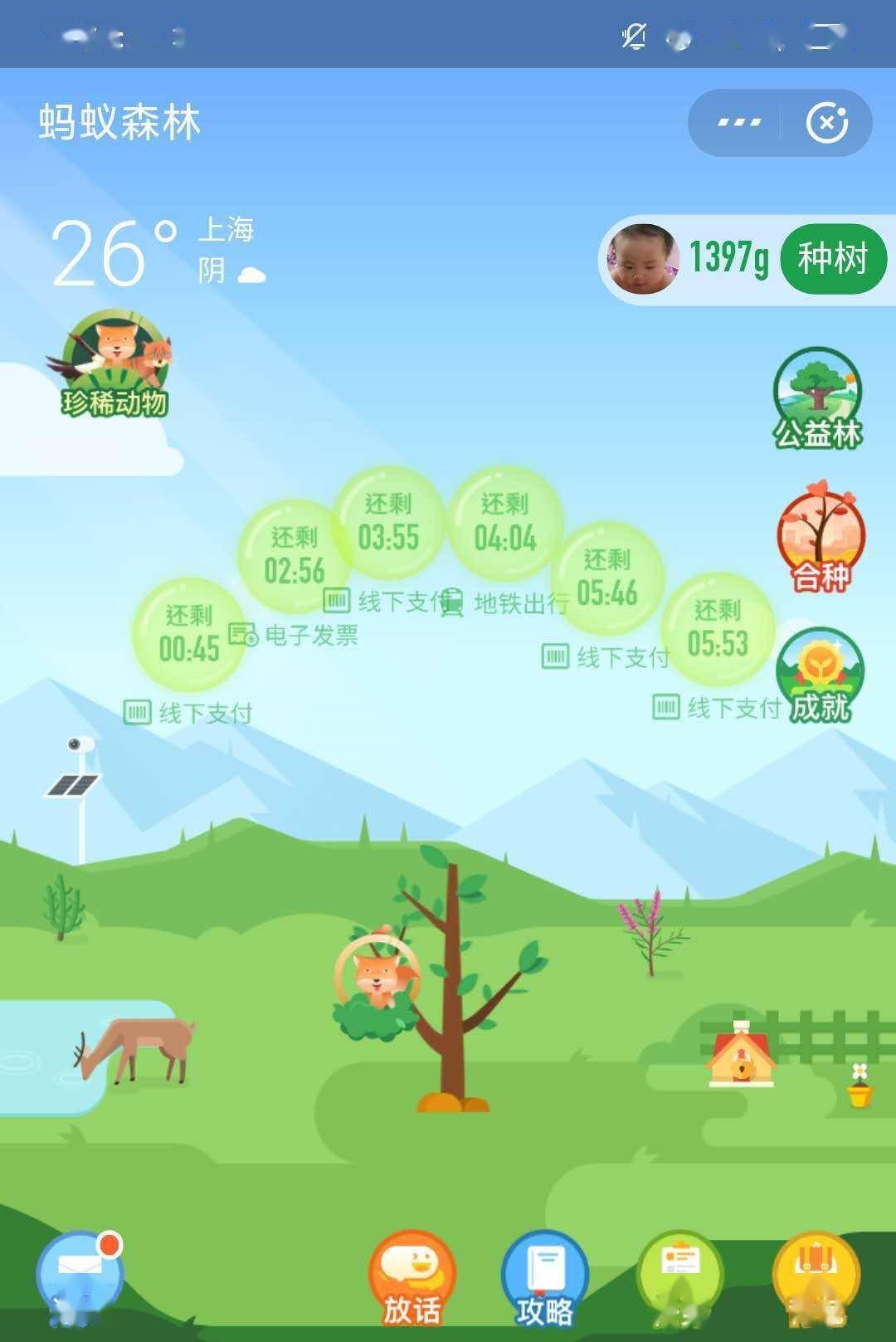Tap the profile avatar beside 1397g
The height and width of the screenshot is (1342, 896).
point(641,258)
